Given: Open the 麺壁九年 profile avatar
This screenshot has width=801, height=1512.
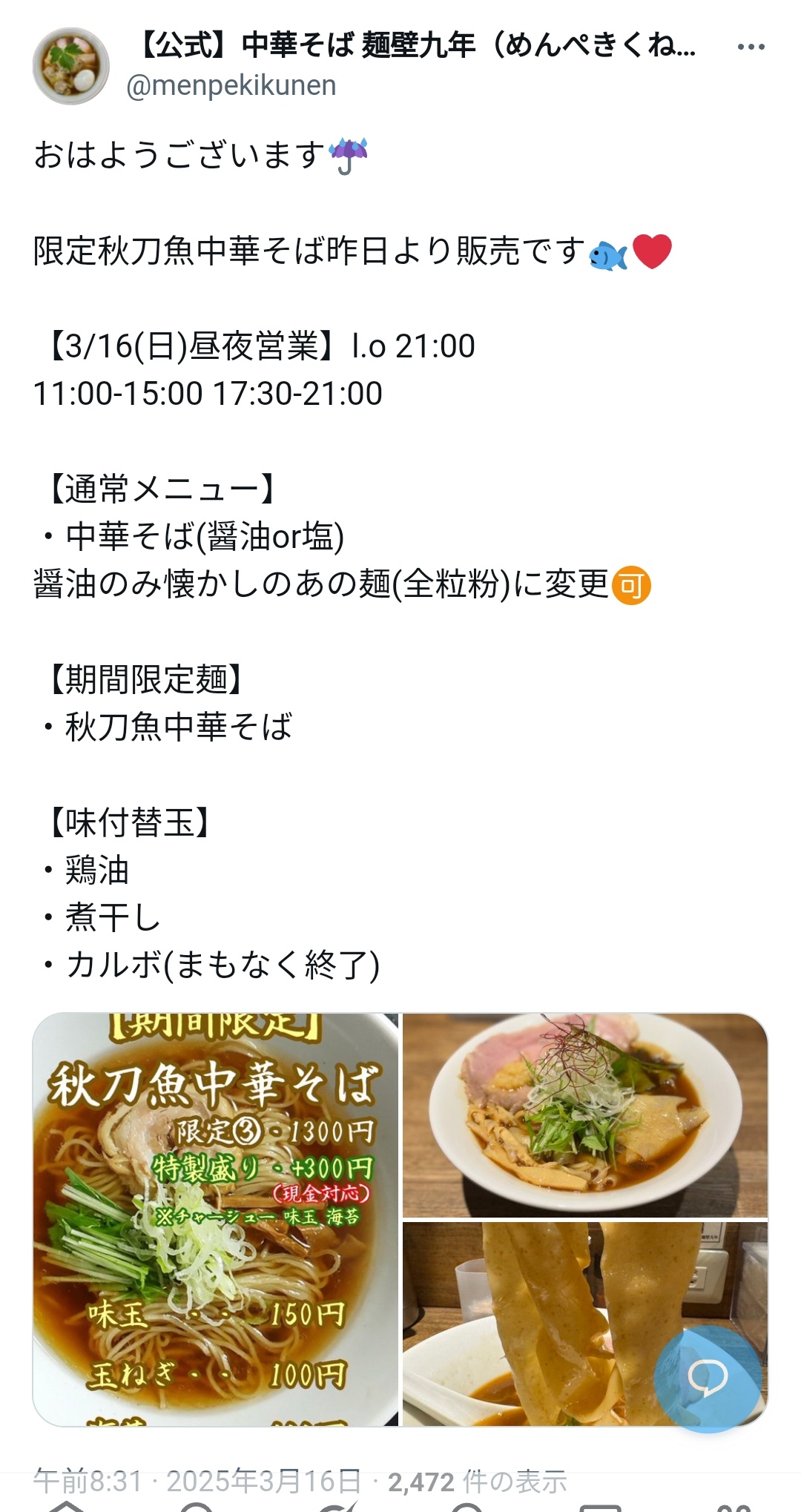Looking at the screenshot, I should click(x=70, y=66).
